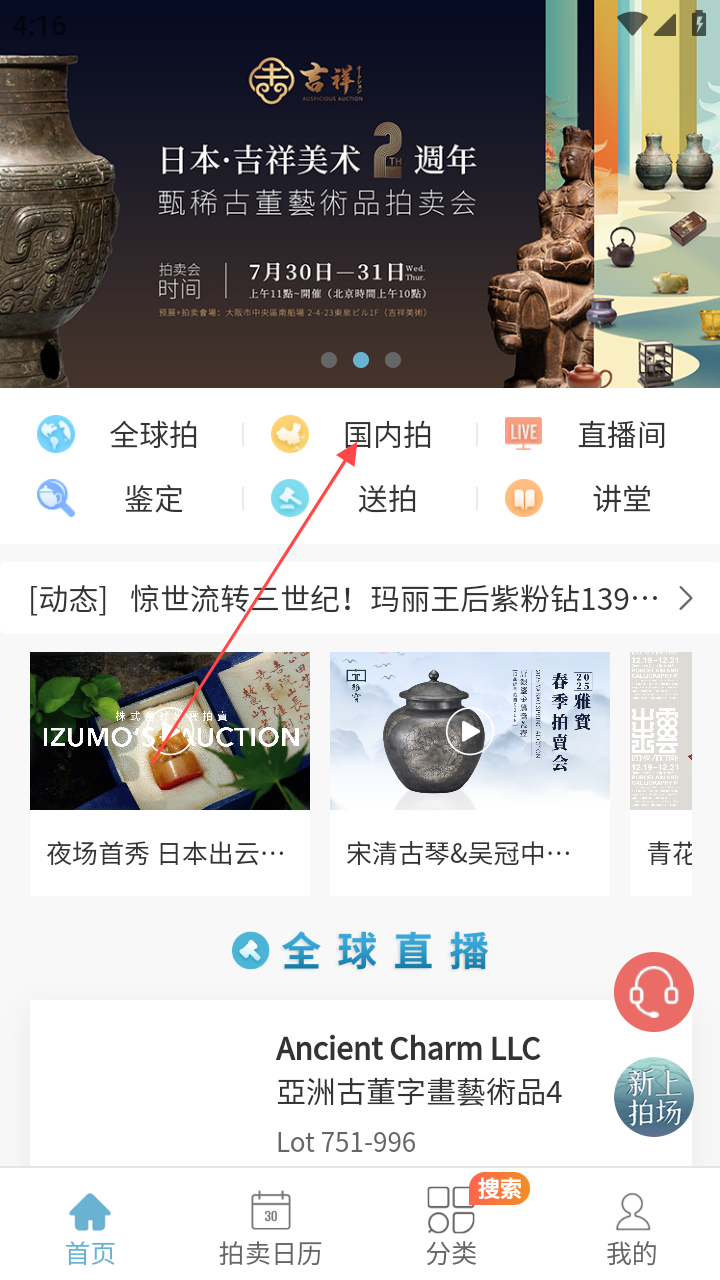
Task: Open the 夜场首秀 日本出云 auction card
Action: (x=170, y=772)
